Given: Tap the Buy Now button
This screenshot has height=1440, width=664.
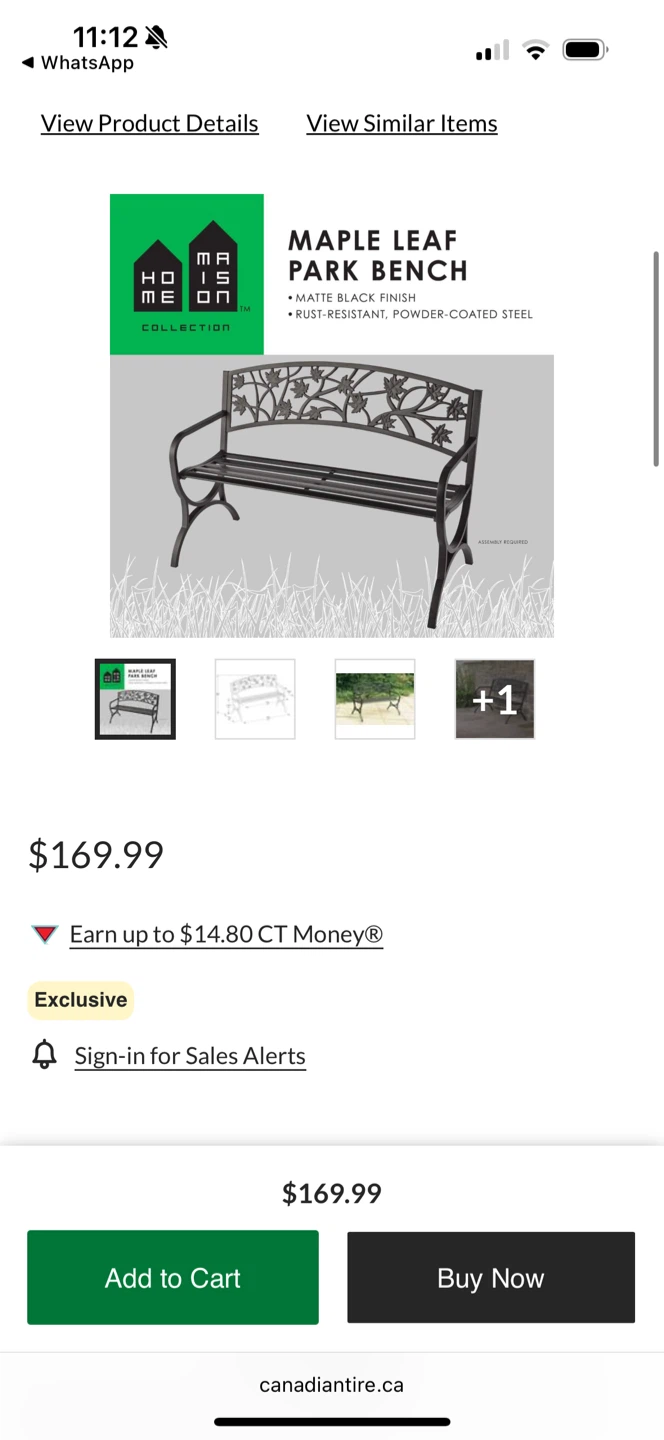Looking at the screenshot, I should pyautogui.click(x=491, y=1278).
